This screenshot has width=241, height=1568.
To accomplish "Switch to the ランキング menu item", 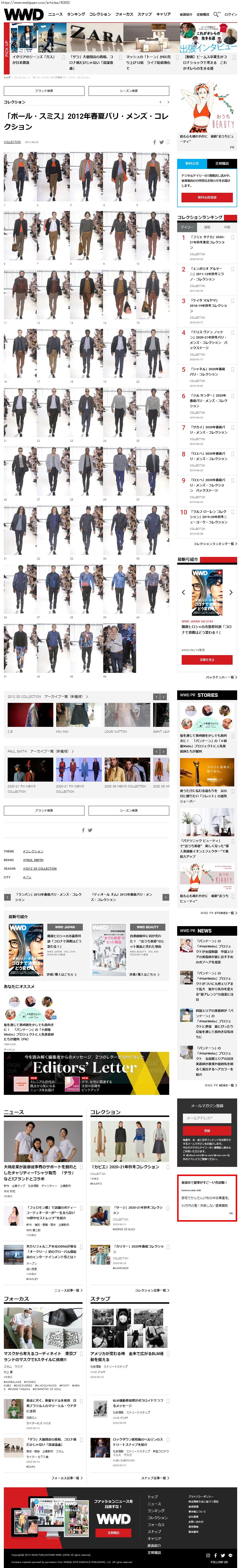I will coord(76,14).
